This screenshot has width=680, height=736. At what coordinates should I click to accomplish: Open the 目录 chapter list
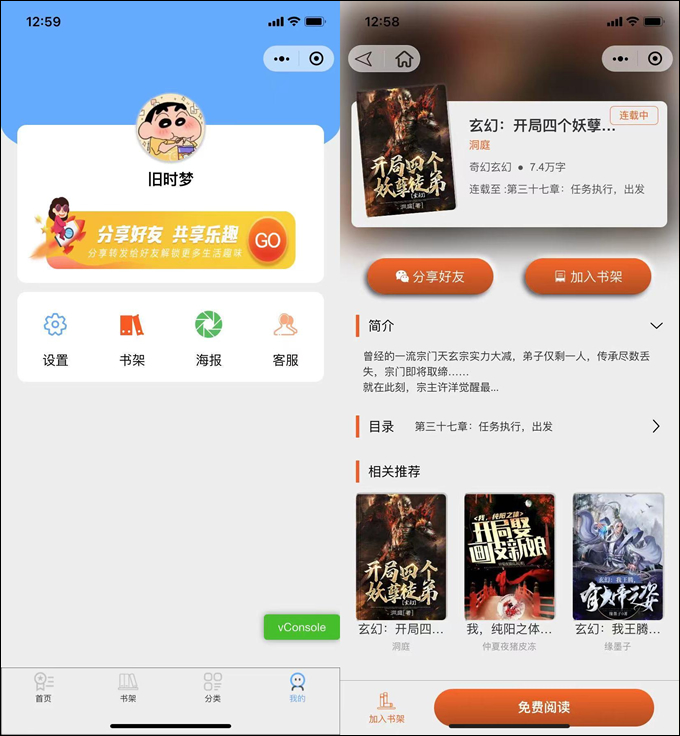pyautogui.click(x=655, y=426)
